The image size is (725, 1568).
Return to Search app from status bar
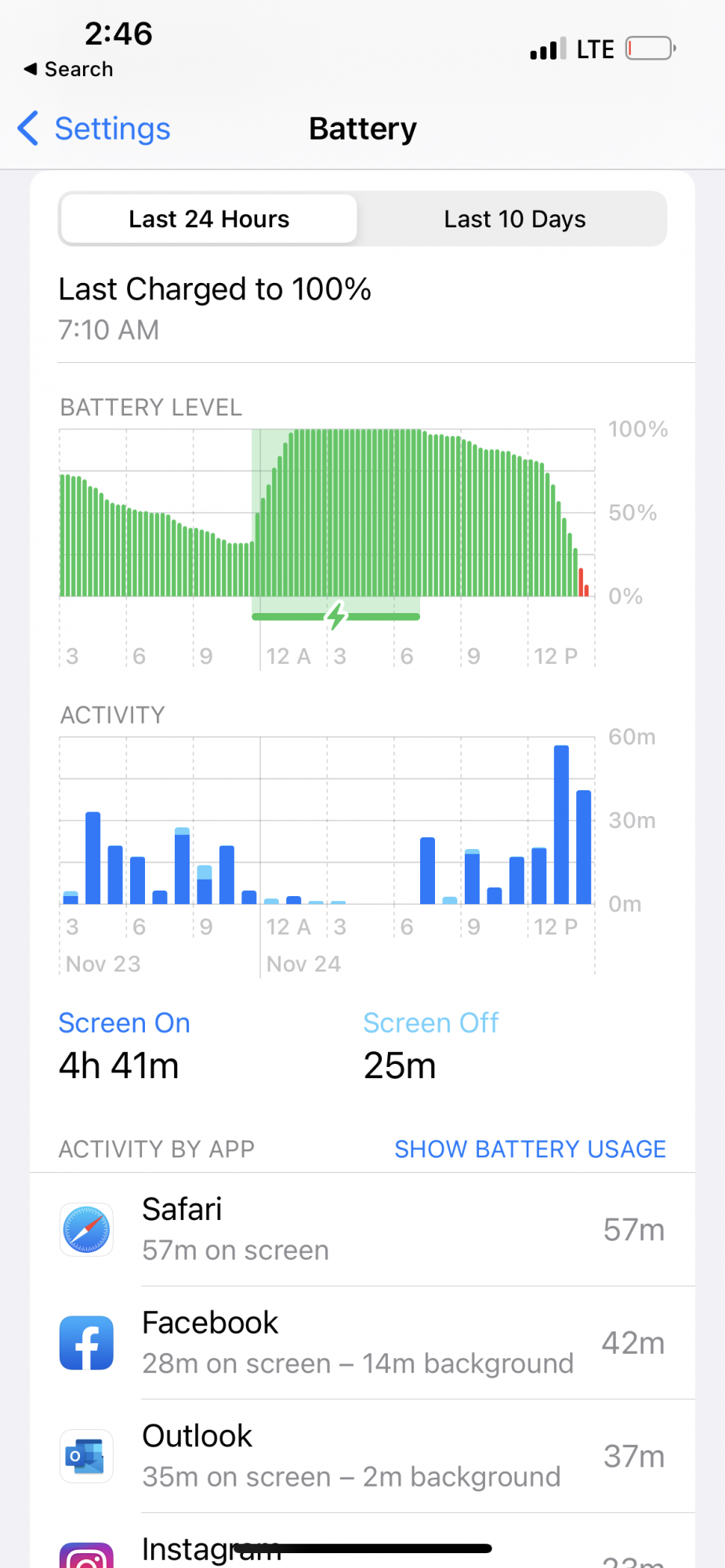point(69,69)
